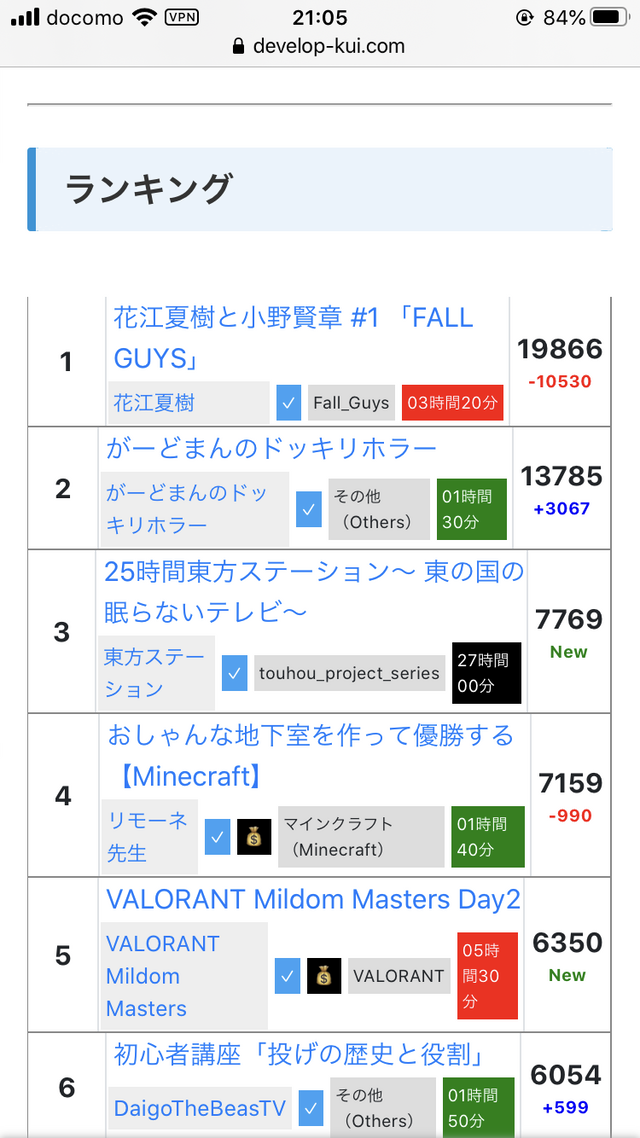Open stream titled がーどまんのドッキリホラー

(x=271, y=449)
